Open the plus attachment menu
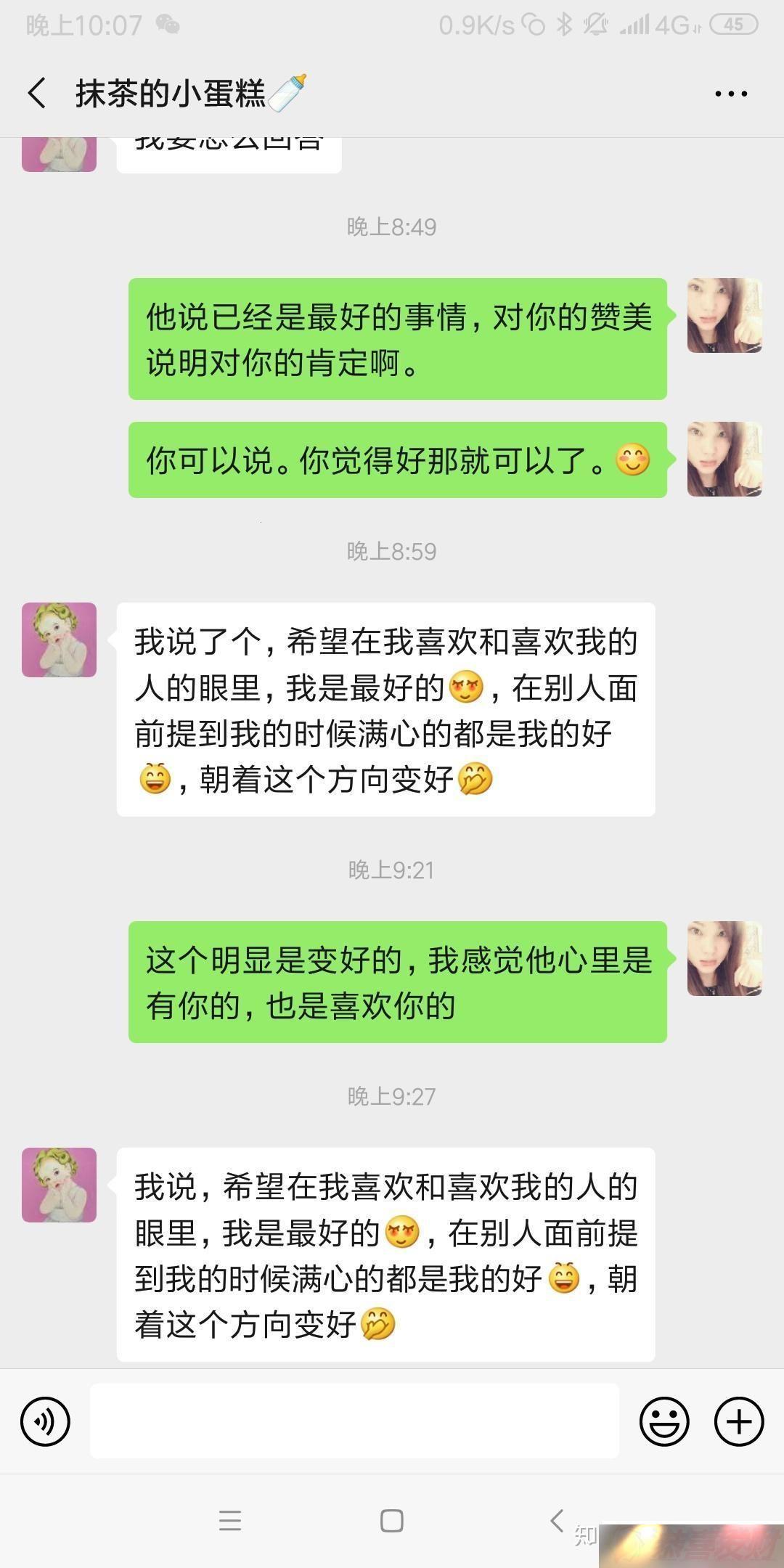Viewport: 784px width, 1568px height. tap(739, 1421)
